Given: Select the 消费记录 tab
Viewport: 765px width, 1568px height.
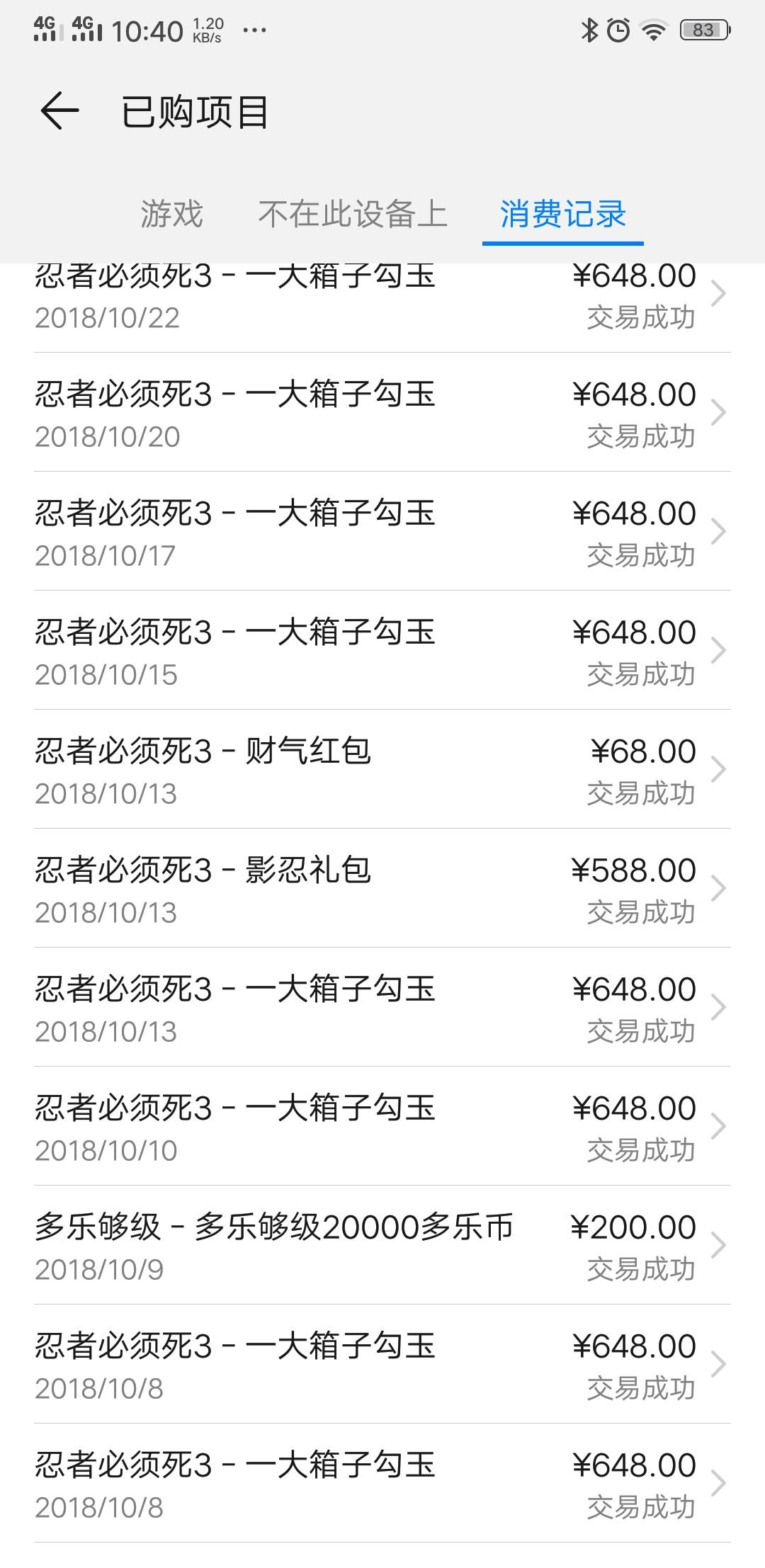Looking at the screenshot, I should click(x=563, y=214).
